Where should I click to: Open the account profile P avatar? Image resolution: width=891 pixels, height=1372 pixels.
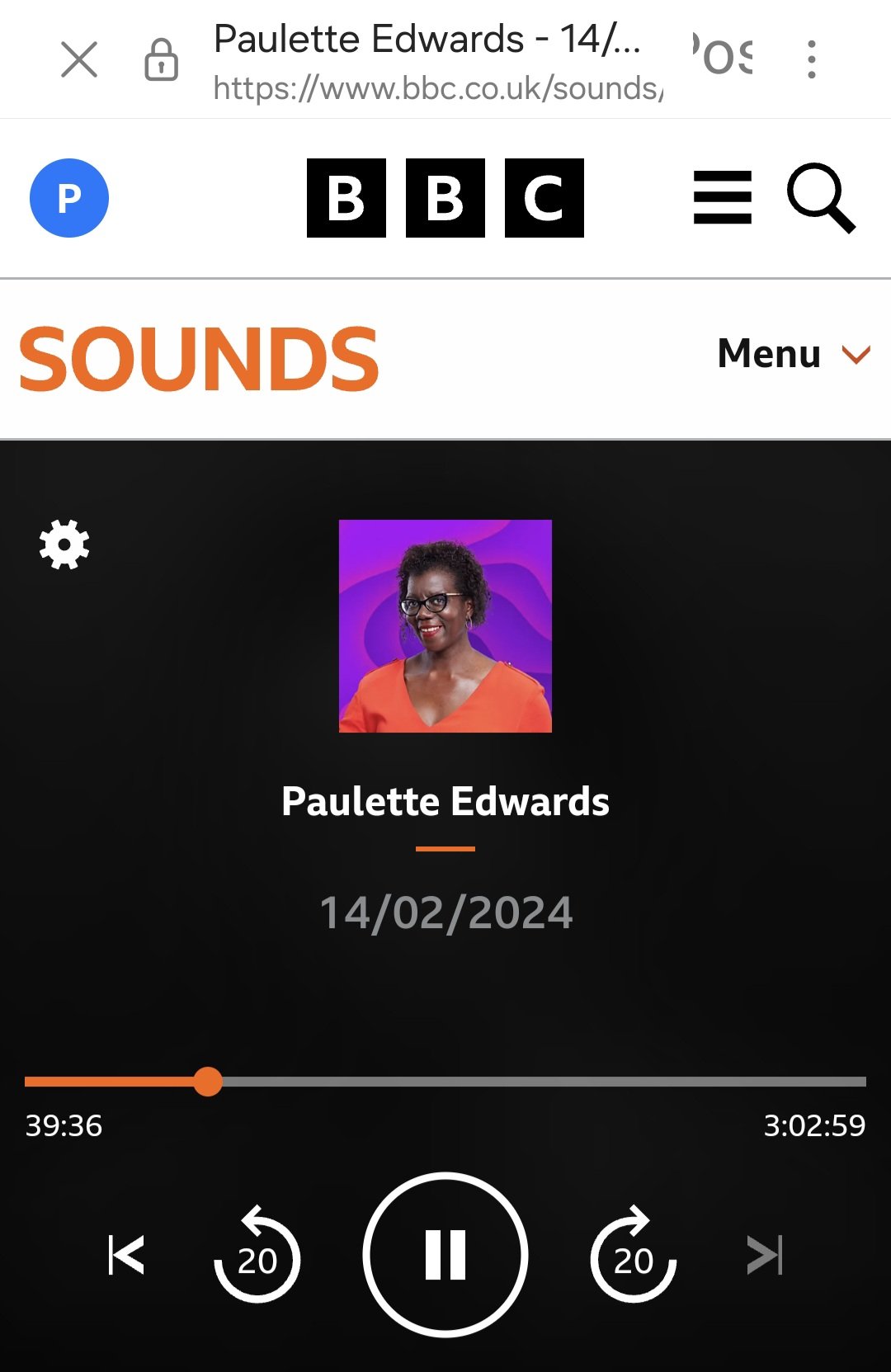[69, 198]
